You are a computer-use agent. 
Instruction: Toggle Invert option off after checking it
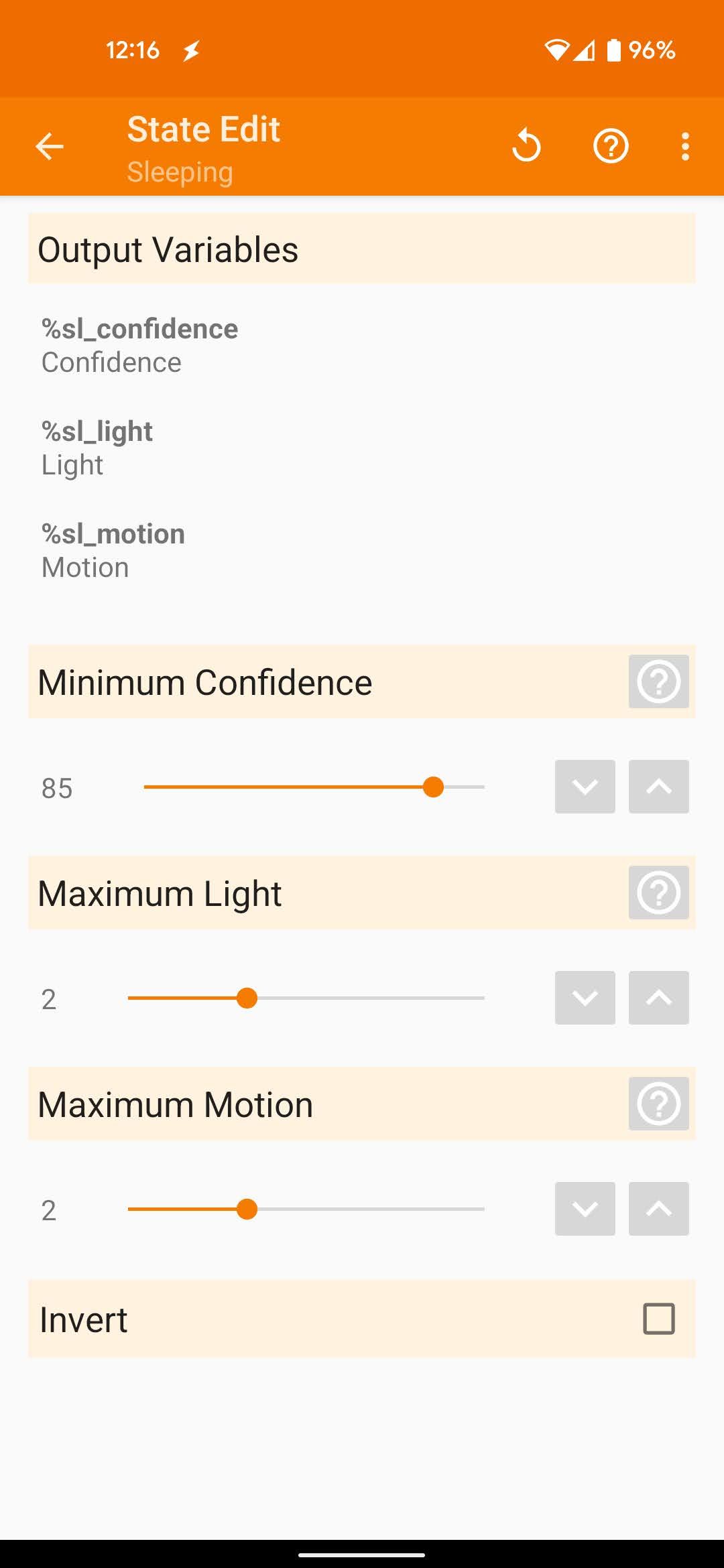click(x=658, y=1319)
